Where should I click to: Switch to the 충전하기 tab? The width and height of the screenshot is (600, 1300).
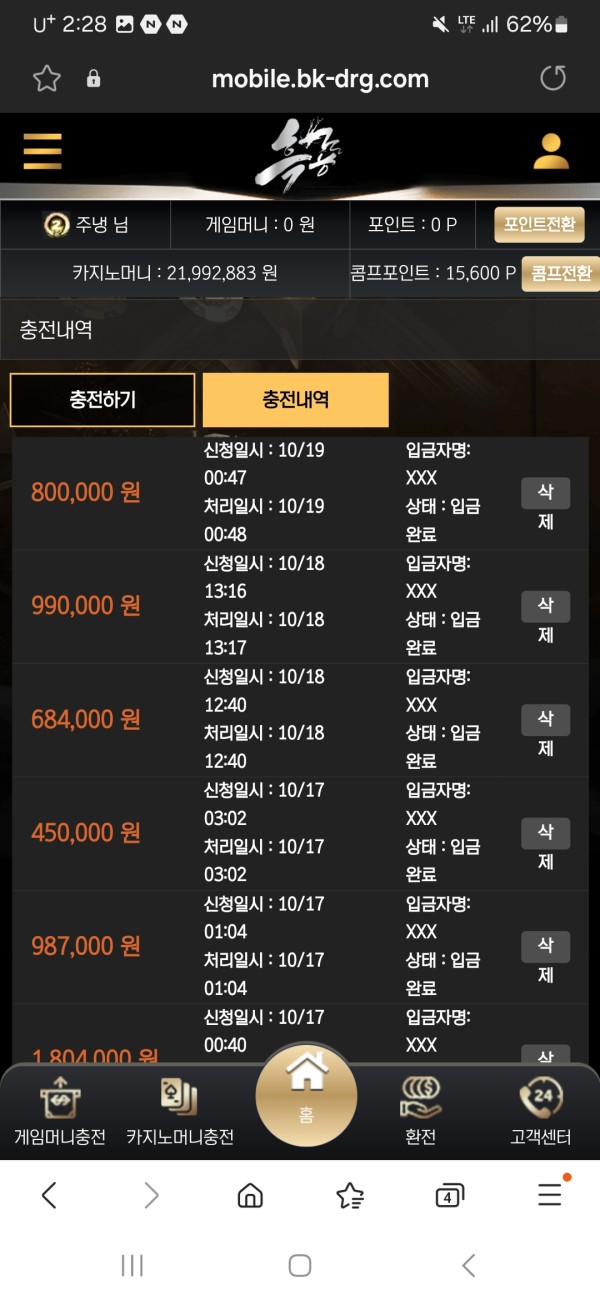[102, 400]
